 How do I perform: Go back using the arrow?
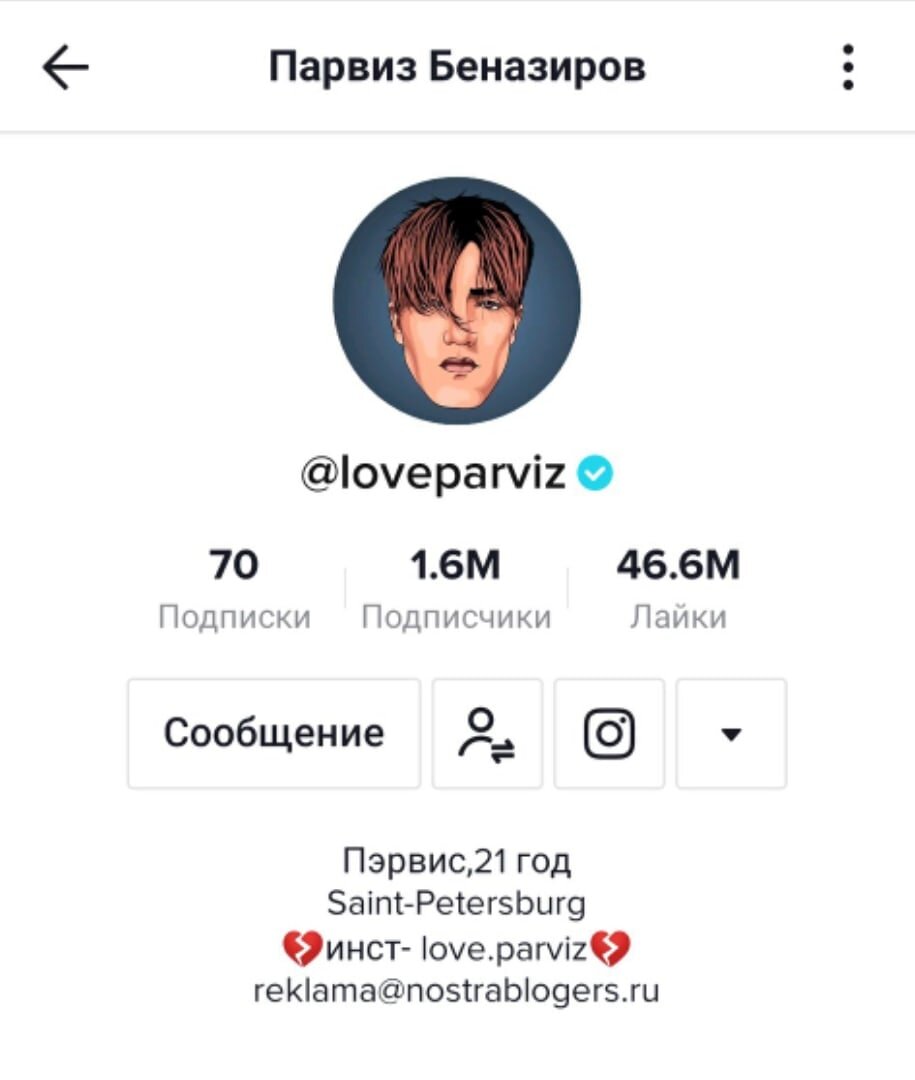(x=66, y=68)
